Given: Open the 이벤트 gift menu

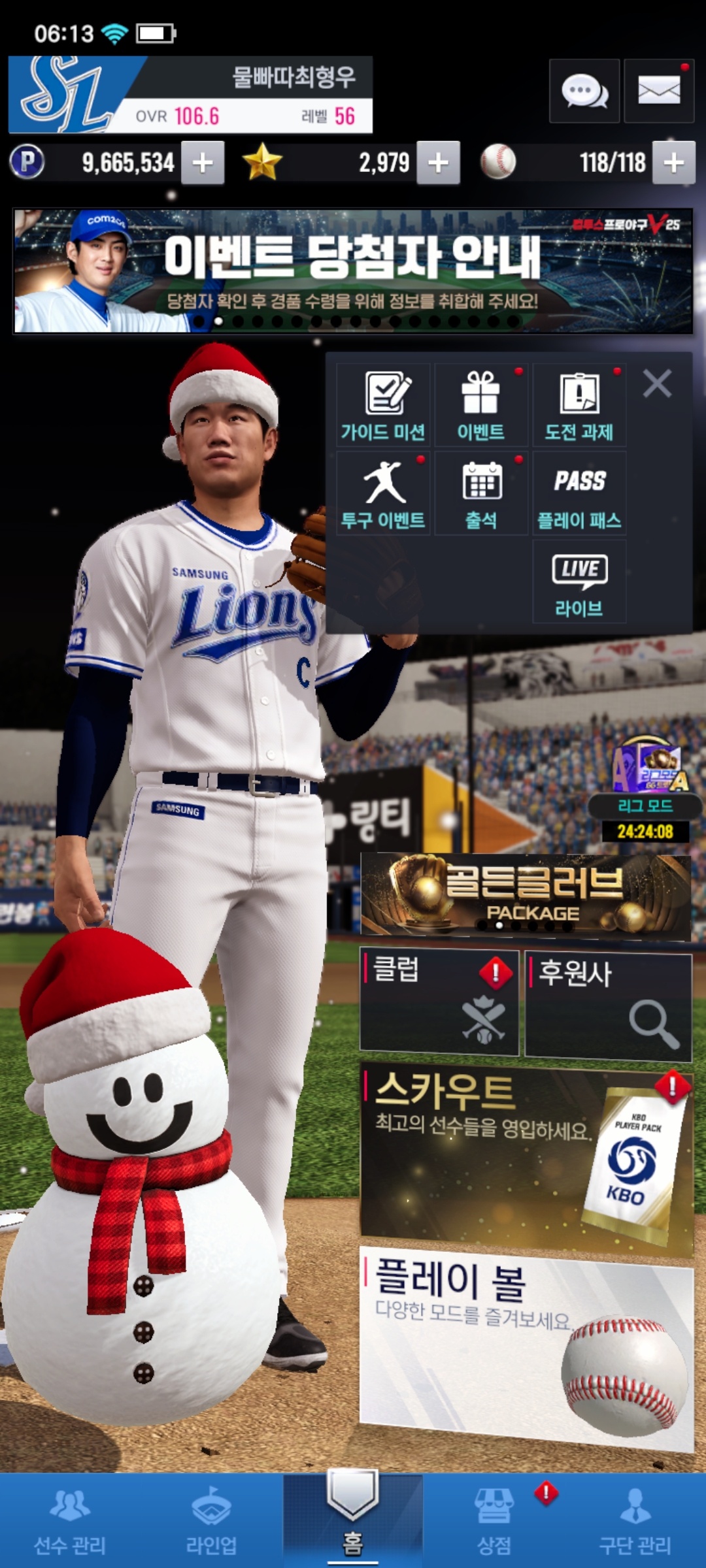Looking at the screenshot, I should (481, 405).
